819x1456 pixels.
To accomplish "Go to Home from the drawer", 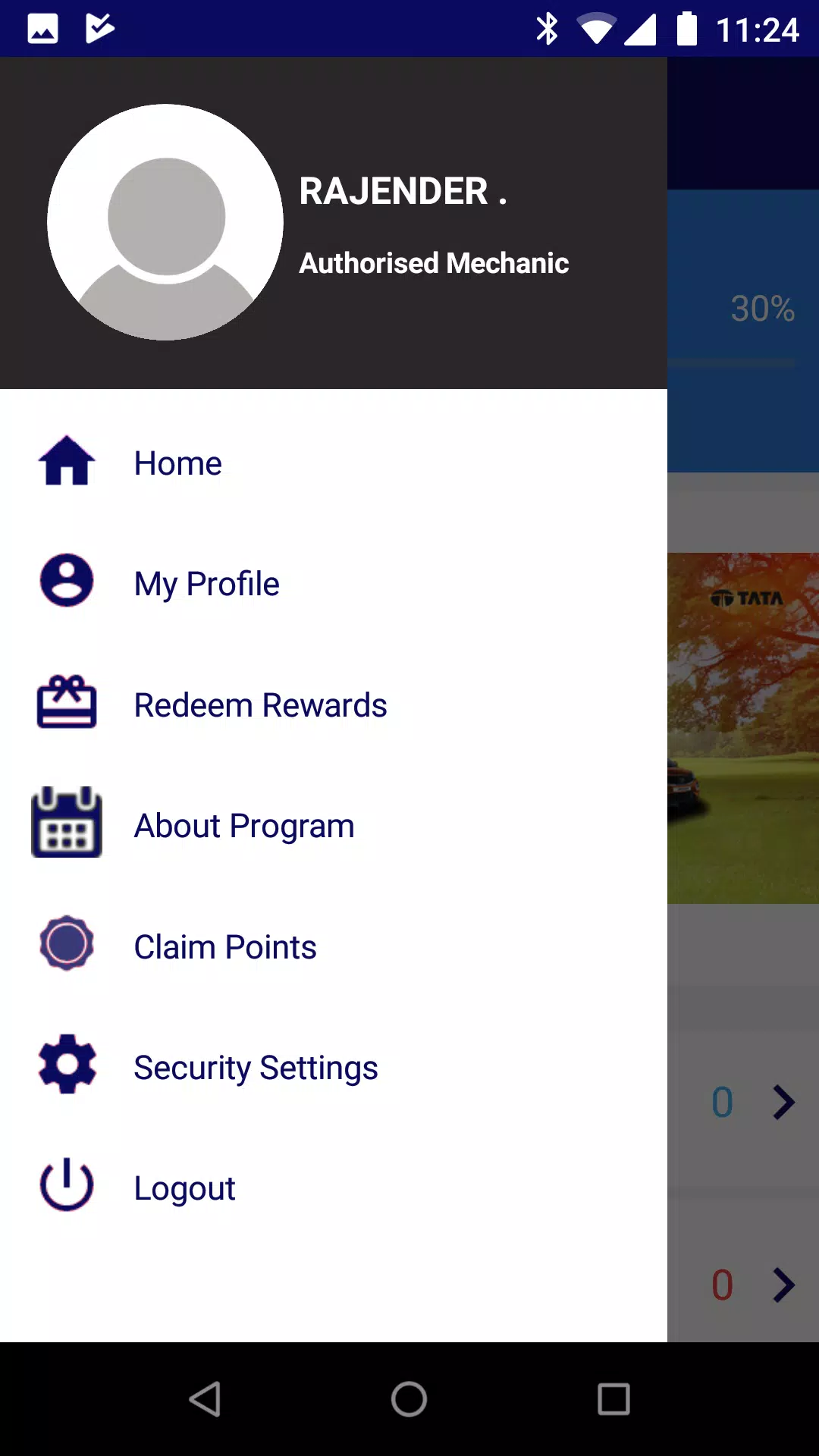I will [178, 463].
